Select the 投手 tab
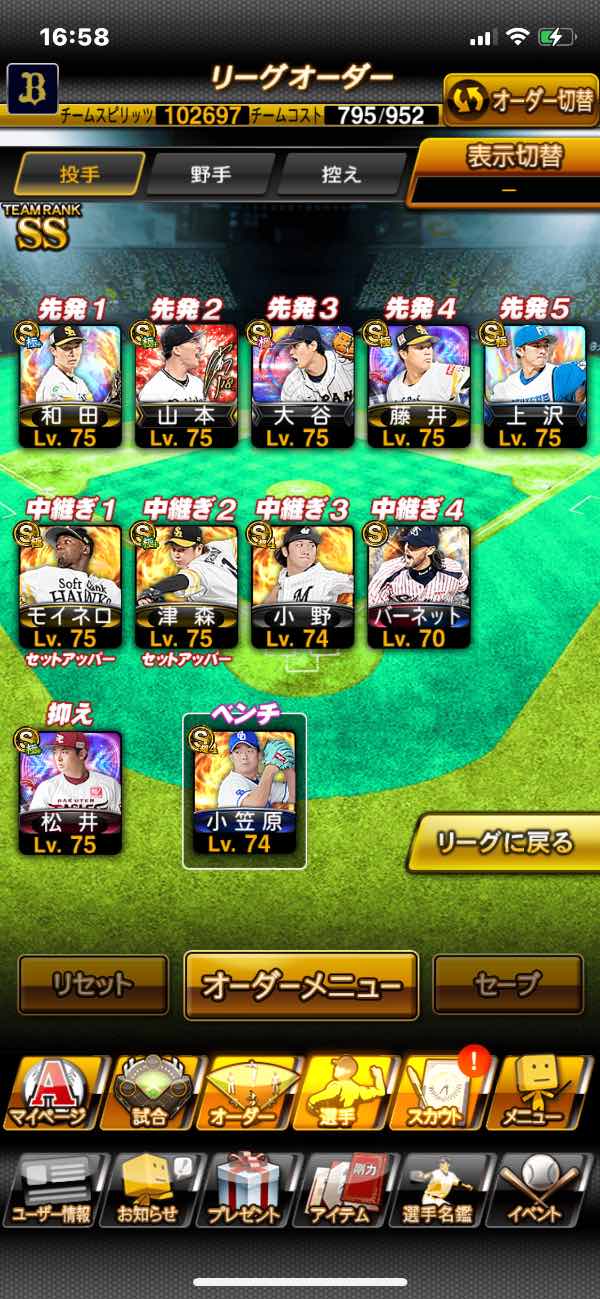Viewport: 600px width, 1299px height. (79, 175)
